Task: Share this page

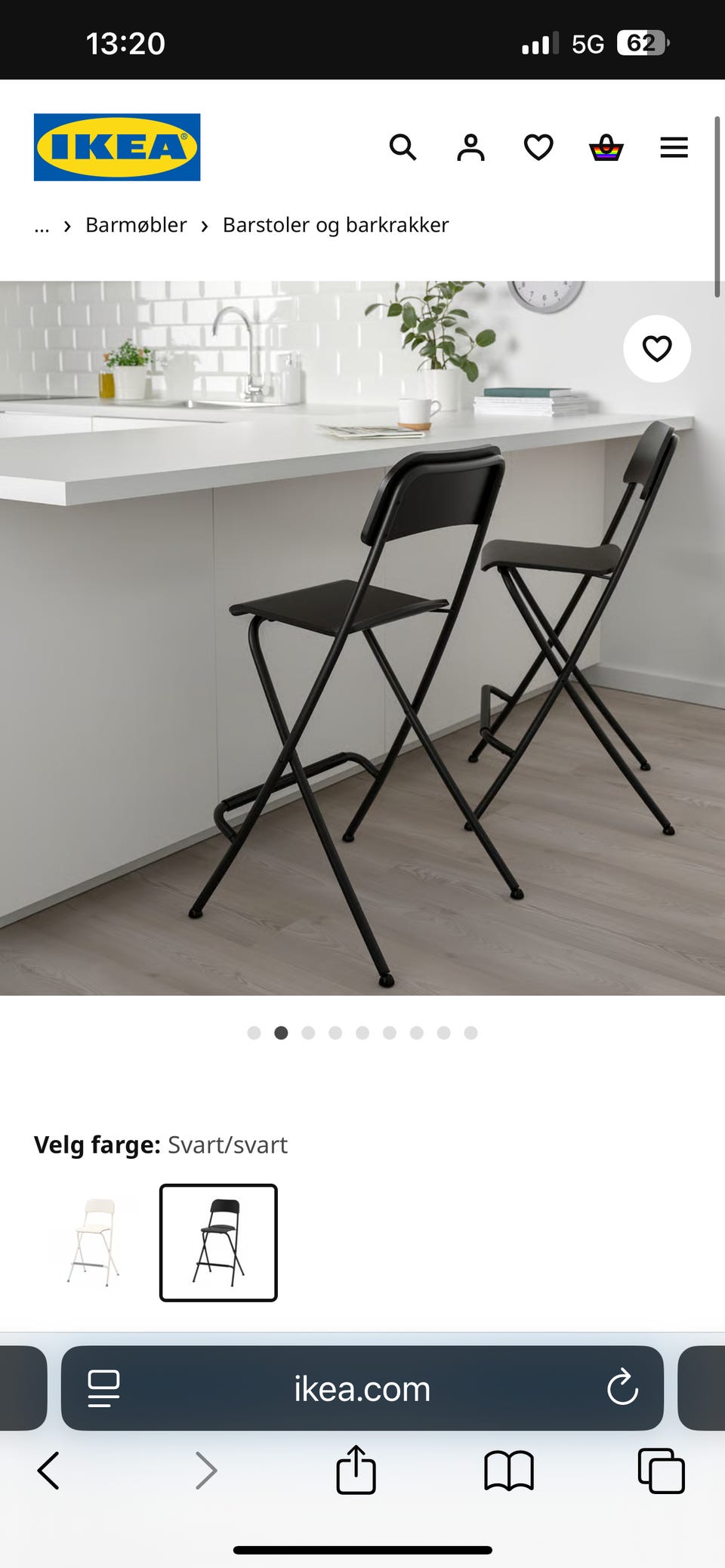Action: (x=356, y=1469)
